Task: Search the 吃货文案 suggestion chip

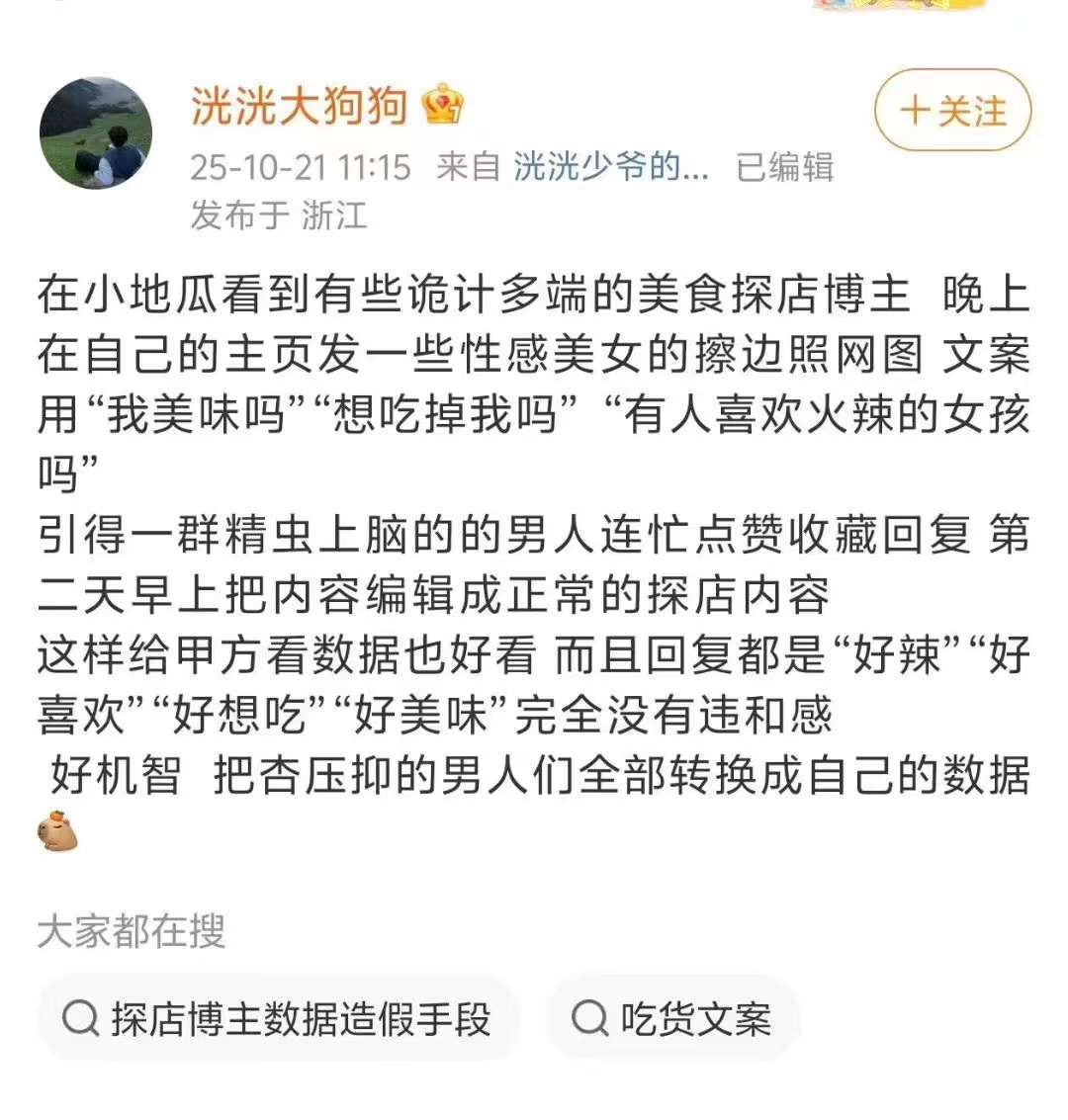Action: coord(672,1019)
